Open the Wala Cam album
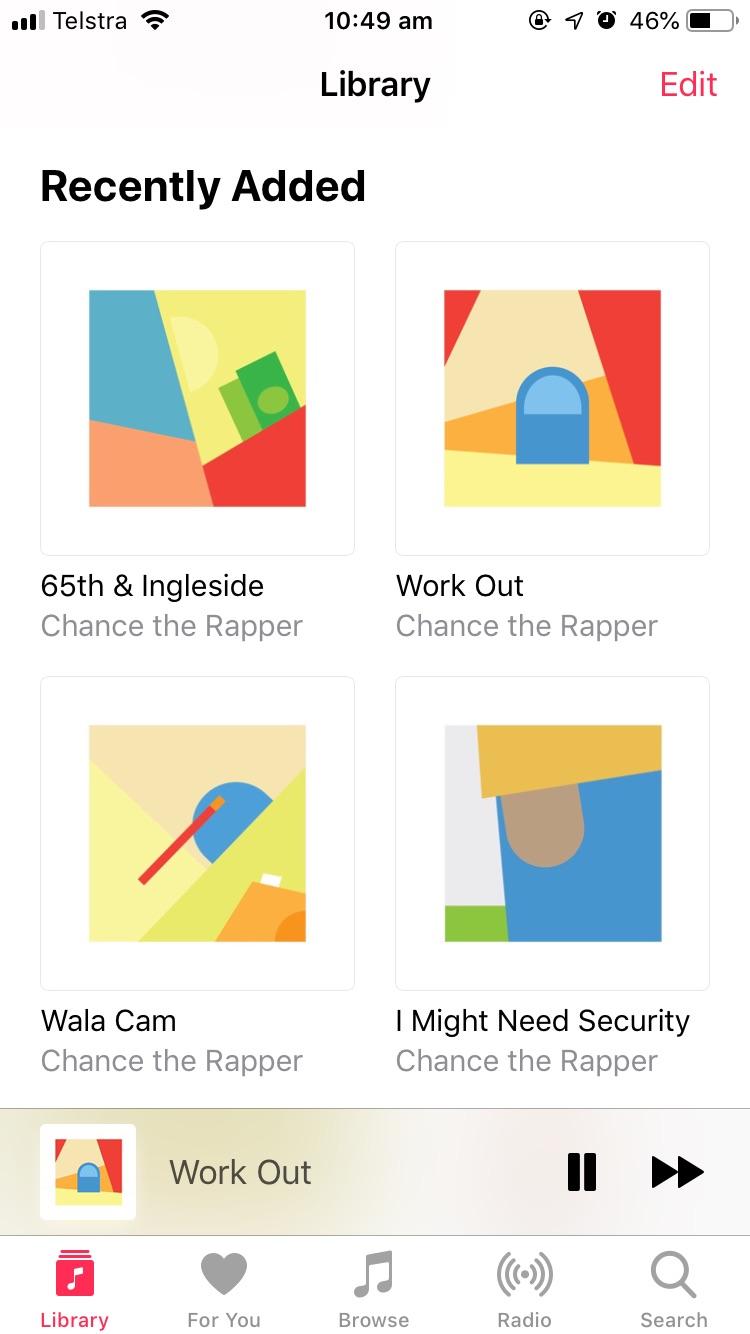Screen dimensions: 750x1334 [197, 833]
